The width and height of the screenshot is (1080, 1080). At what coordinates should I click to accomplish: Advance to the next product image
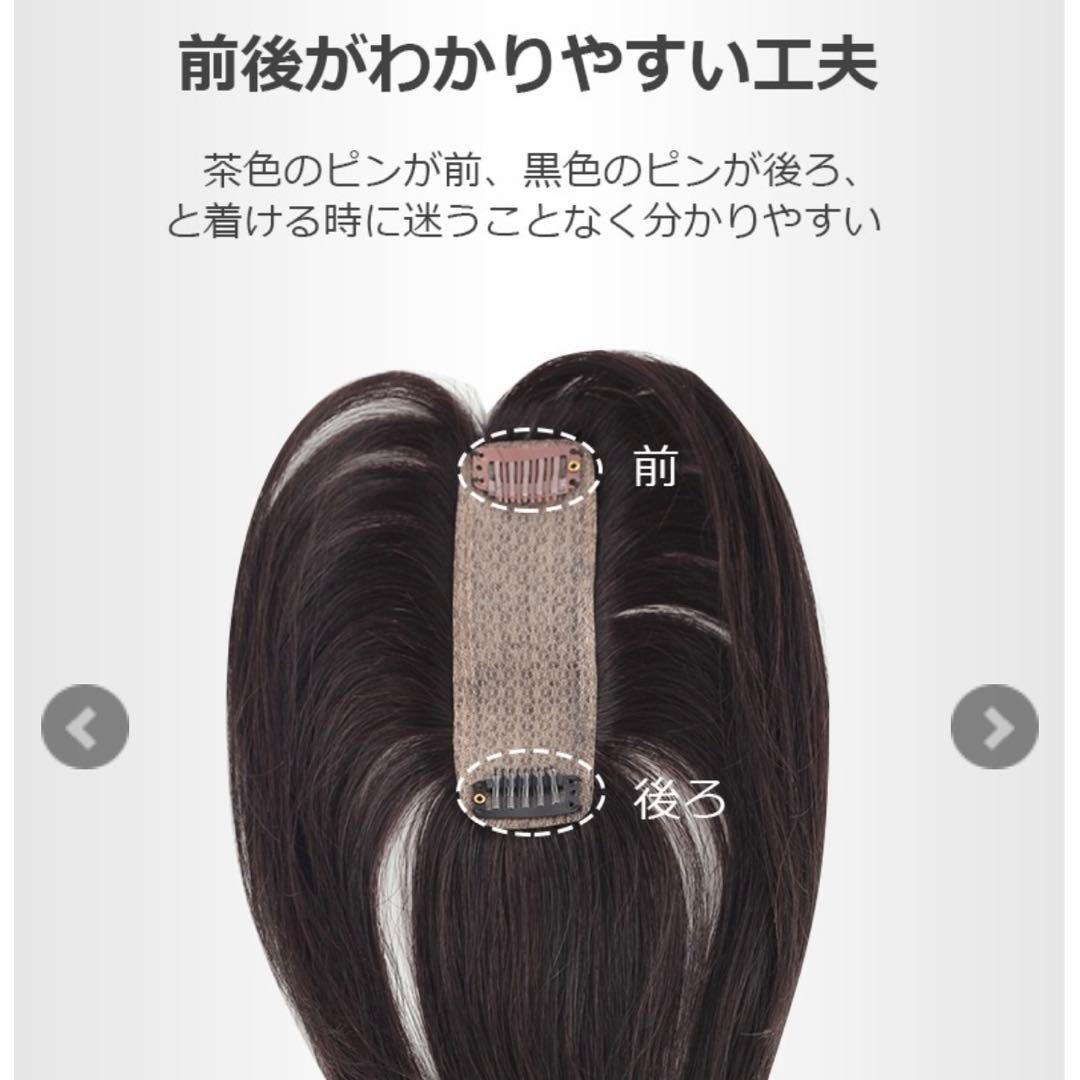point(994,727)
